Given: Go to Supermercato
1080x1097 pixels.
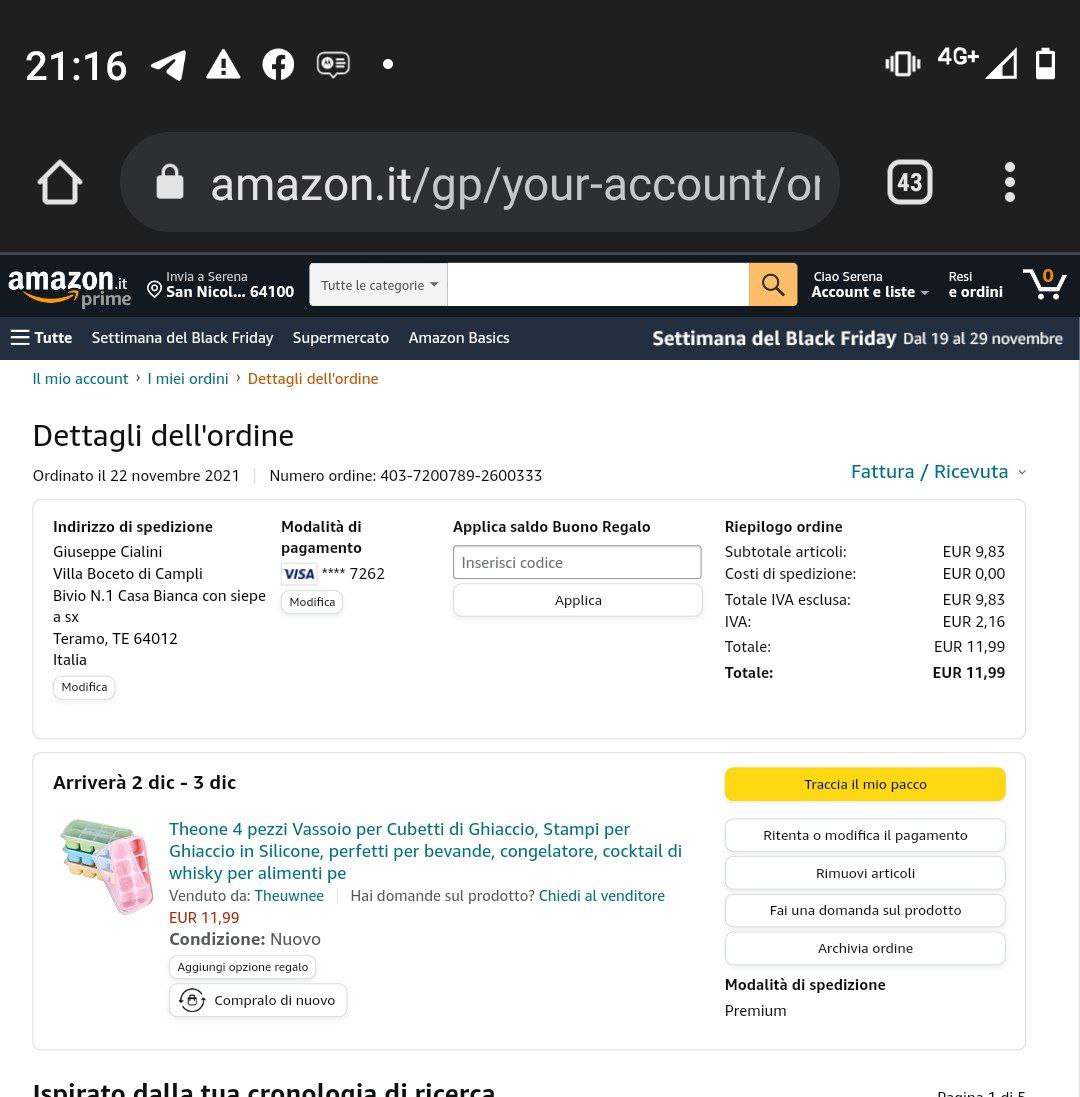Looking at the screenshot, I should pyautogui.click(x=340, y=338).
